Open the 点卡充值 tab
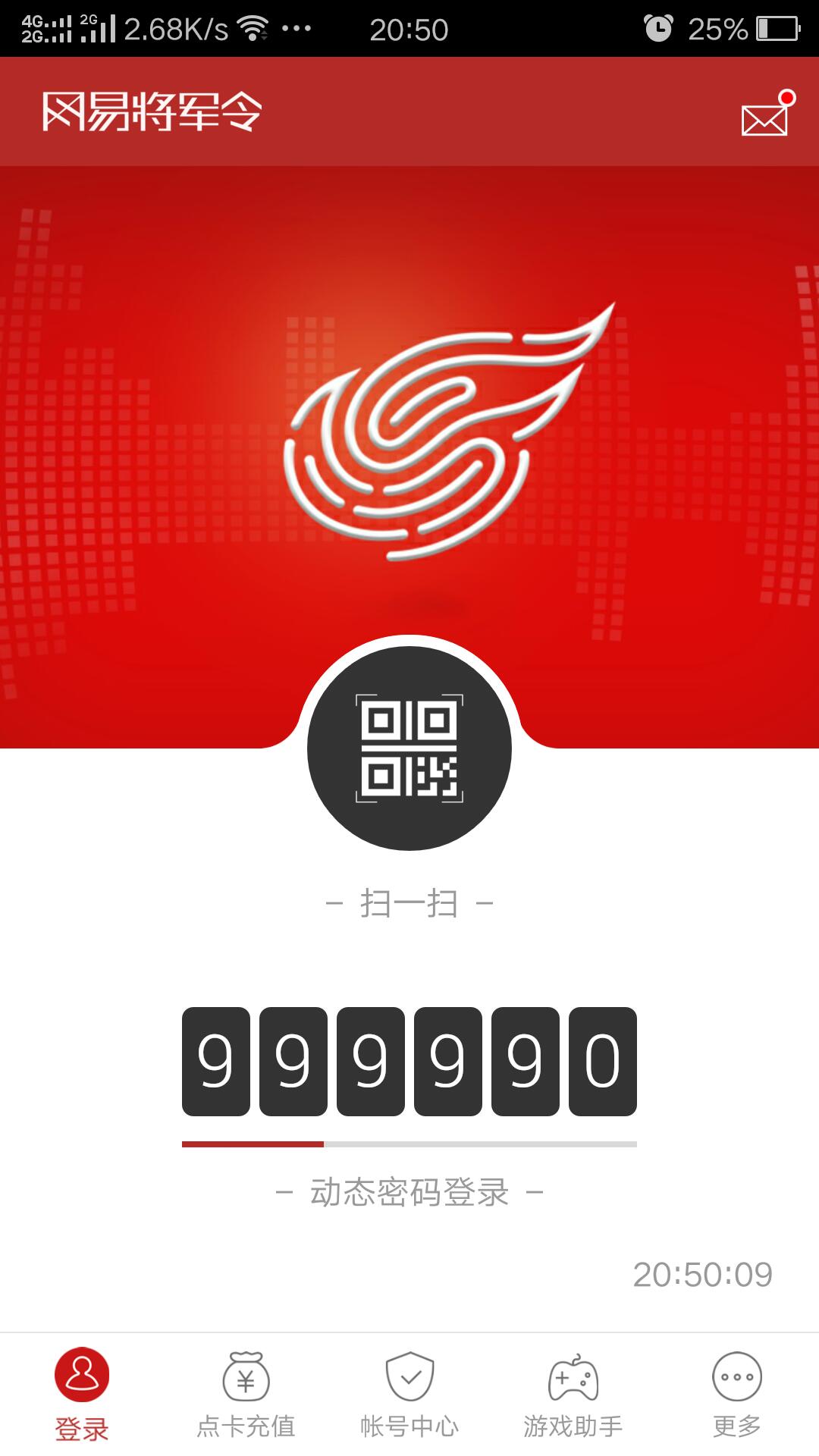819x1456 pixels. coord(246,1394)
